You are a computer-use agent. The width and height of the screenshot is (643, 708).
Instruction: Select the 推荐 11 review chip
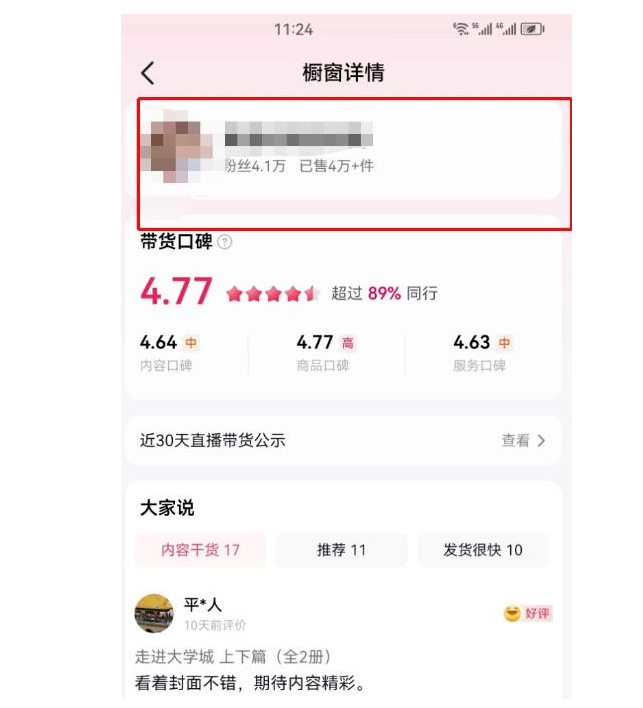[341, 550]
